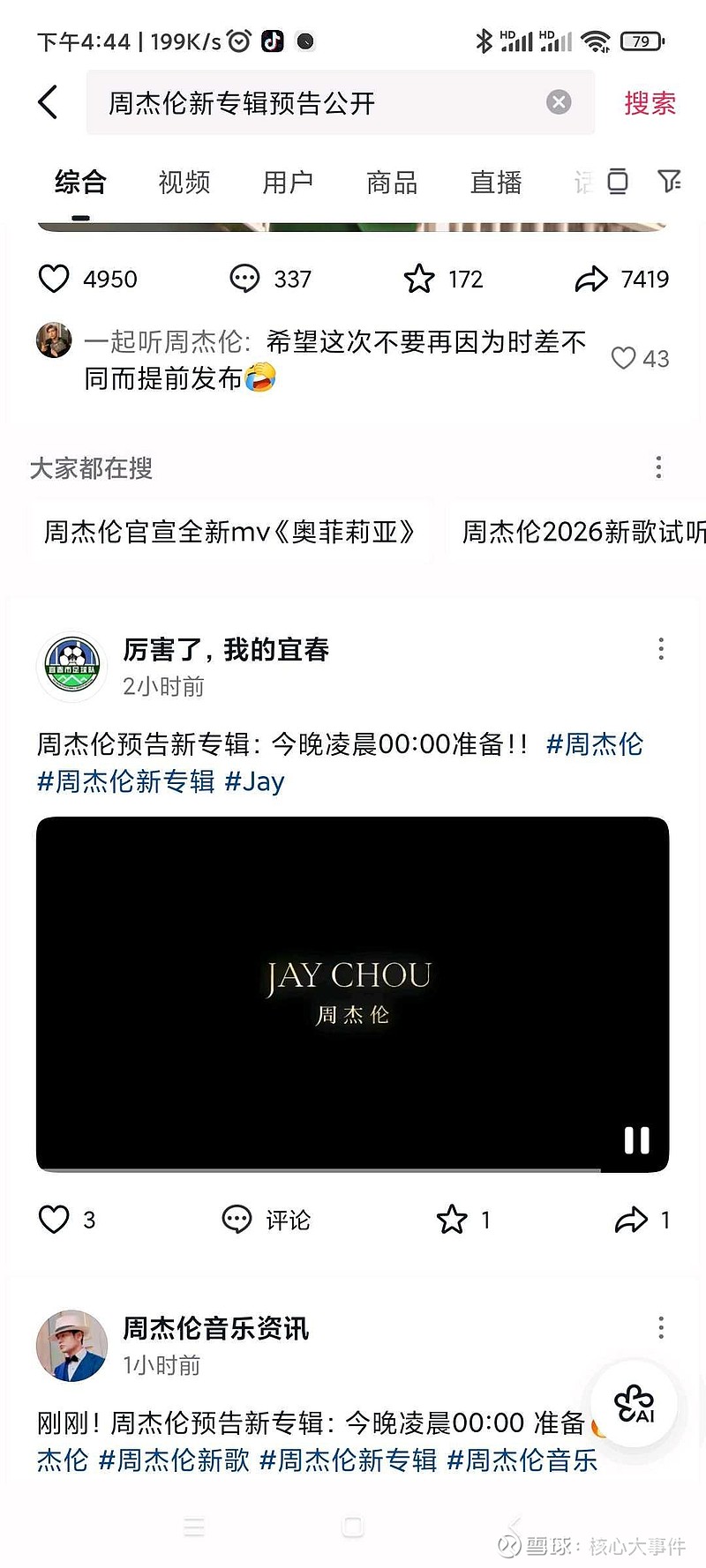Open more options for 周杰伦音乐资讯 post
The image size is (706, 1568).
661,1327
